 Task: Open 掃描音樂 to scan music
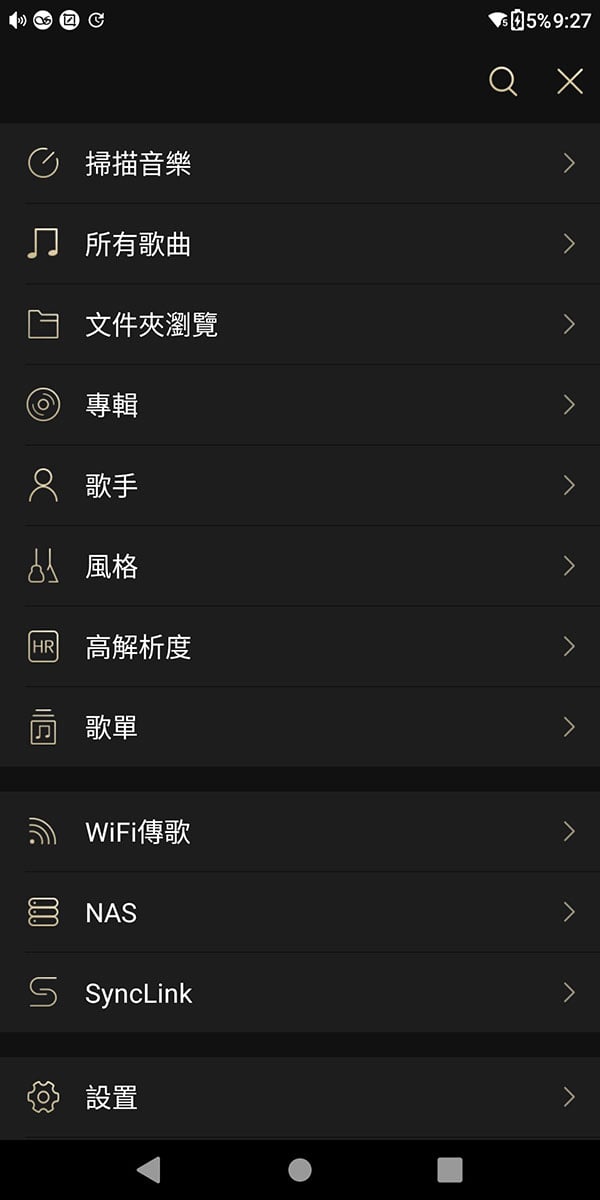(x=300, y=163)
